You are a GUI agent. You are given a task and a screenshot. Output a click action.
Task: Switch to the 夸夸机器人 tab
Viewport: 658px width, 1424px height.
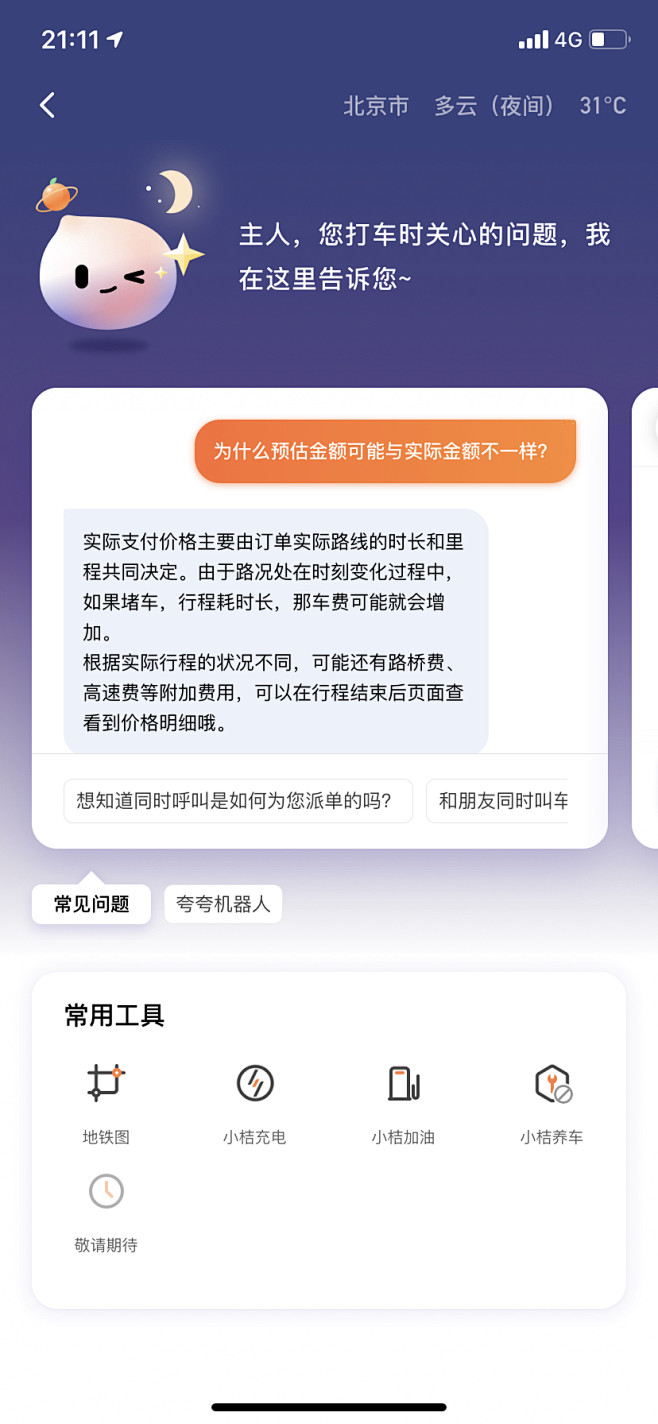tap(223, 904)
